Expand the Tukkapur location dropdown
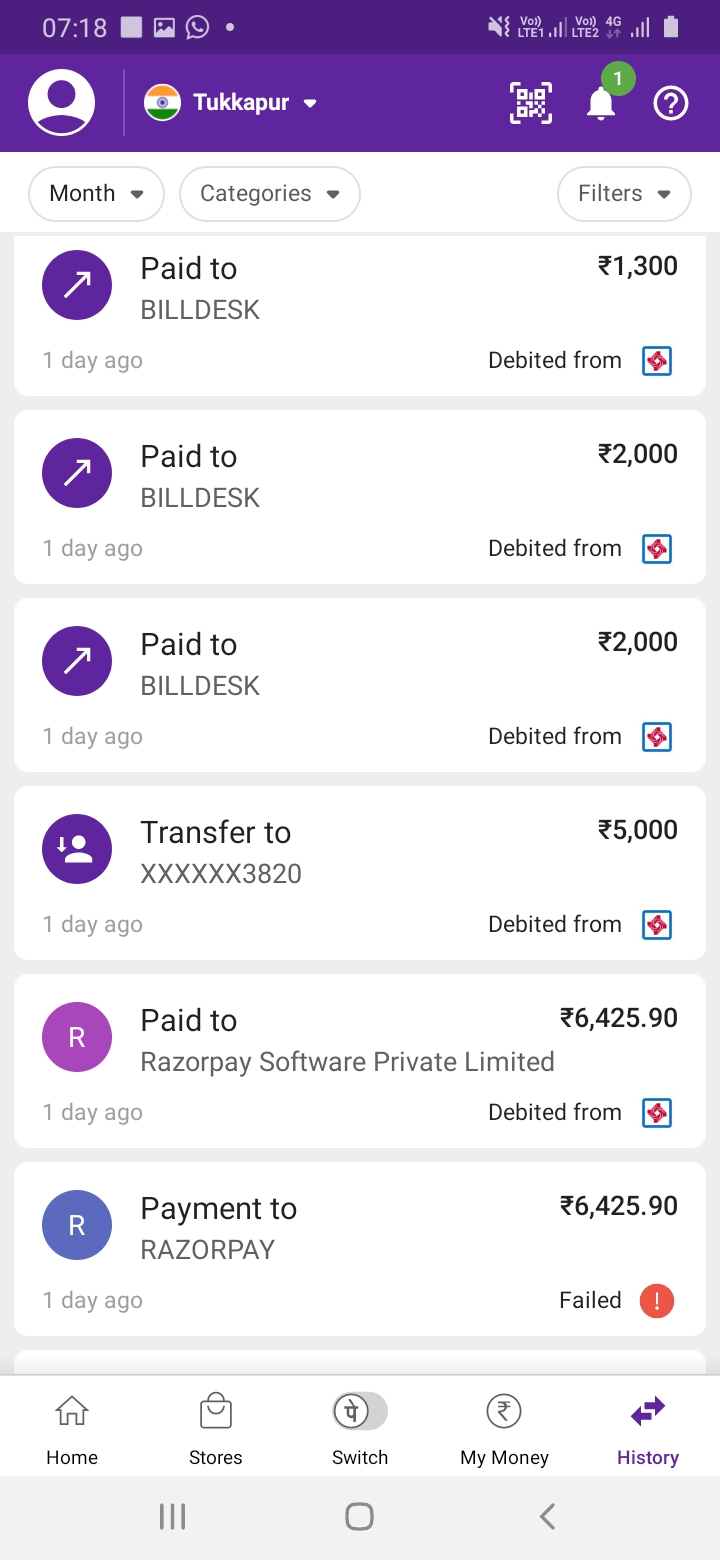 (x=231, y=103)
